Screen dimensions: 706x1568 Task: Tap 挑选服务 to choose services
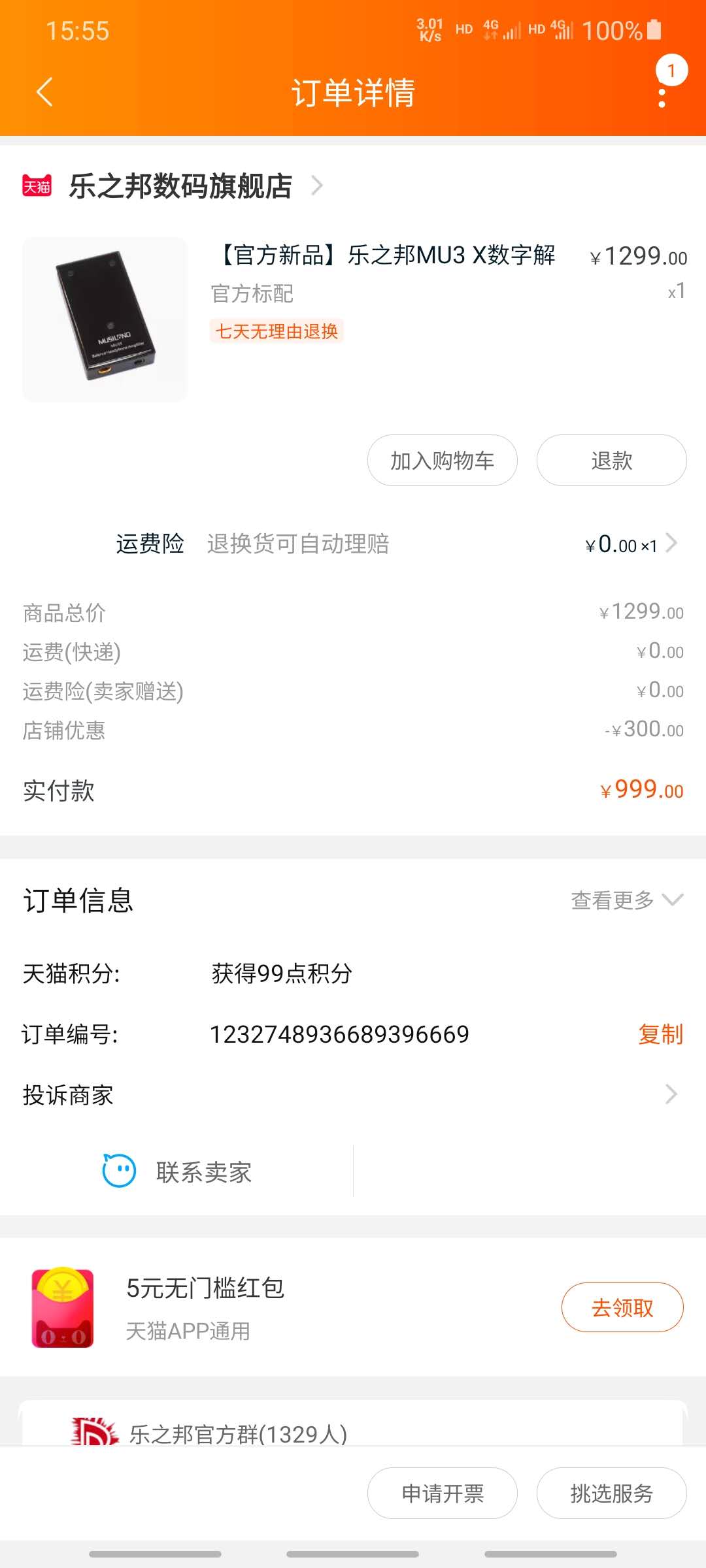pos(611,1493)
